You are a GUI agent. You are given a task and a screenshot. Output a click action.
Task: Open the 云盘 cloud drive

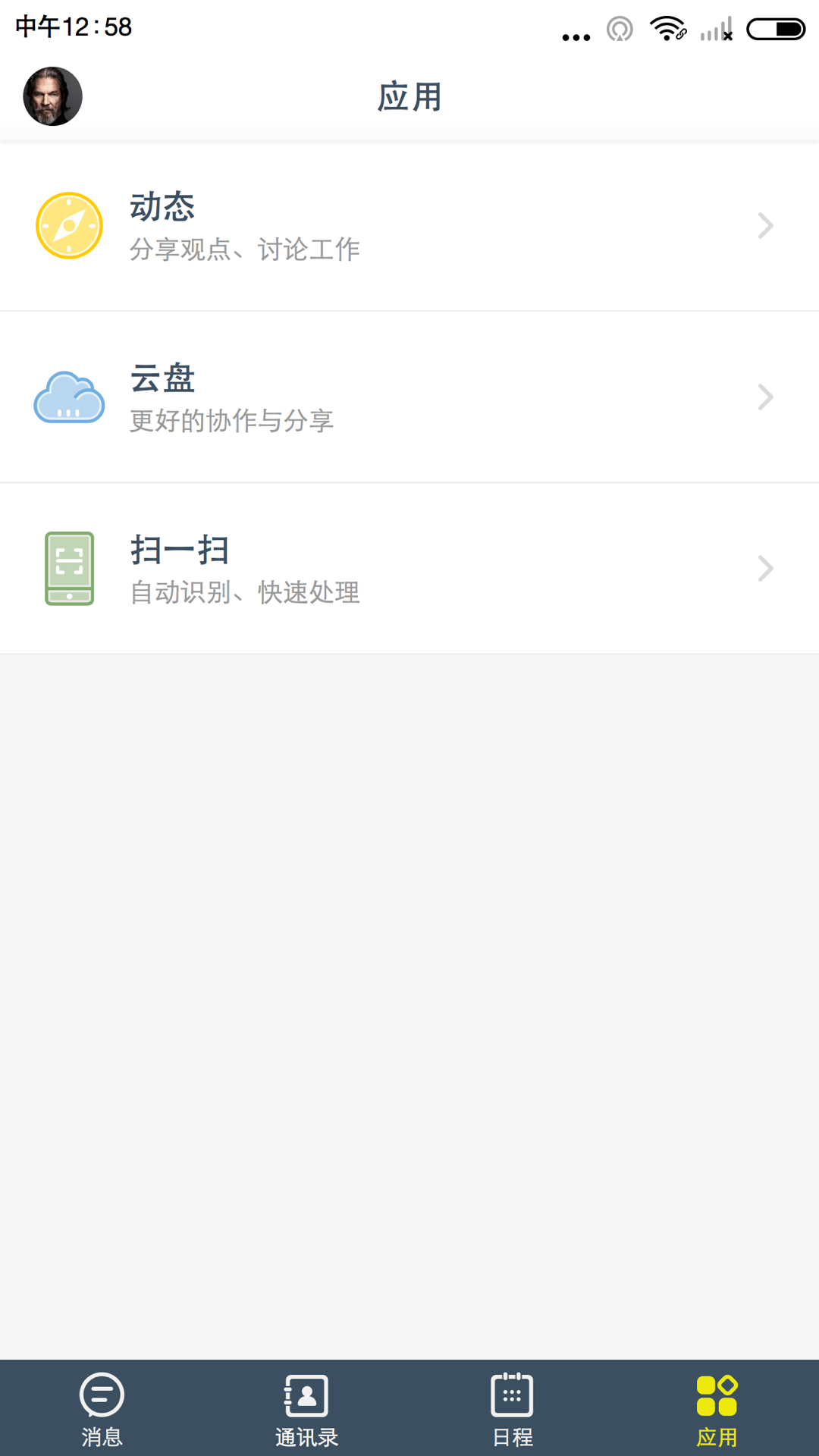pos(409,397)
